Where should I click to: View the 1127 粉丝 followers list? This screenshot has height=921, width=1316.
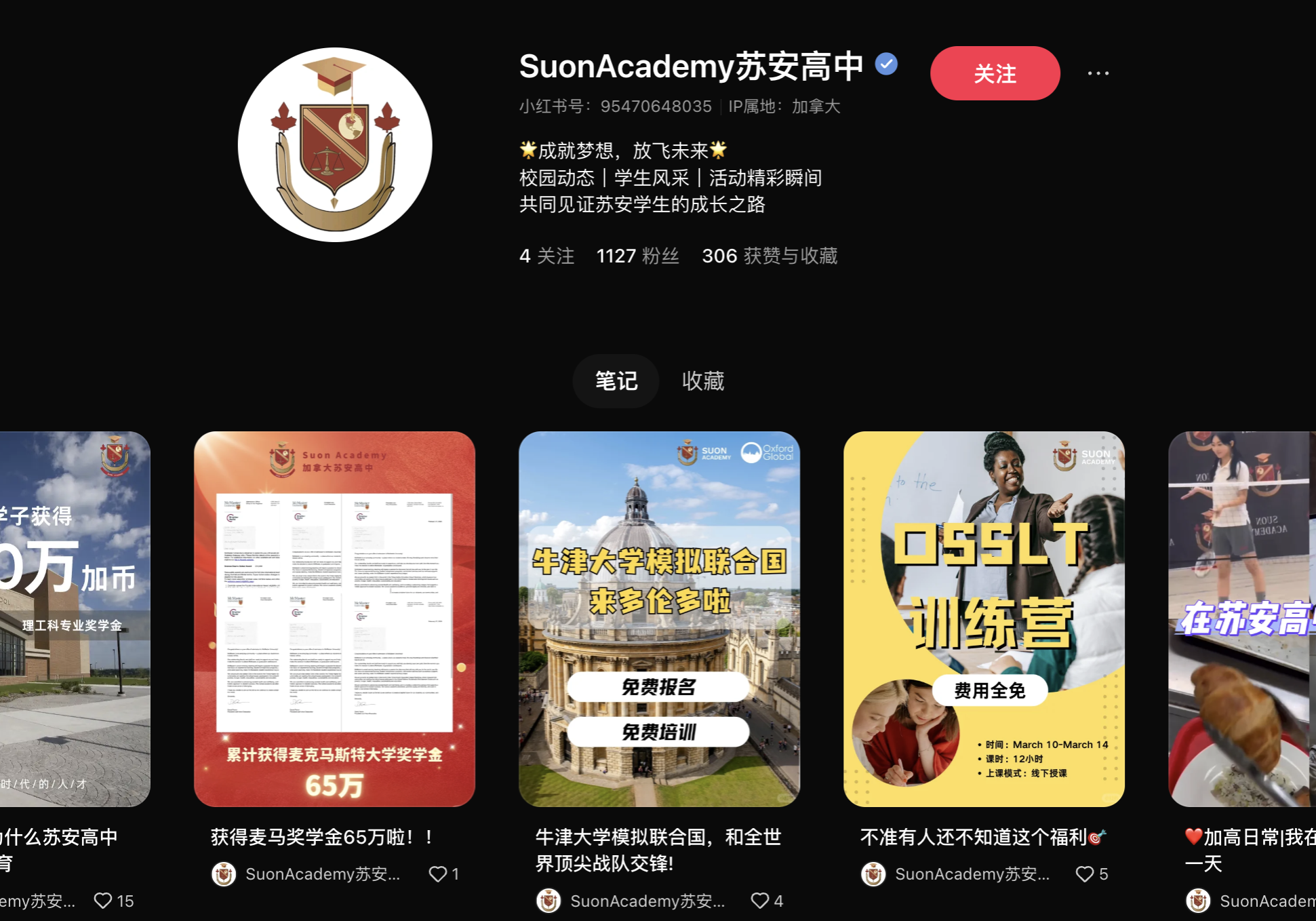point(637,256)
